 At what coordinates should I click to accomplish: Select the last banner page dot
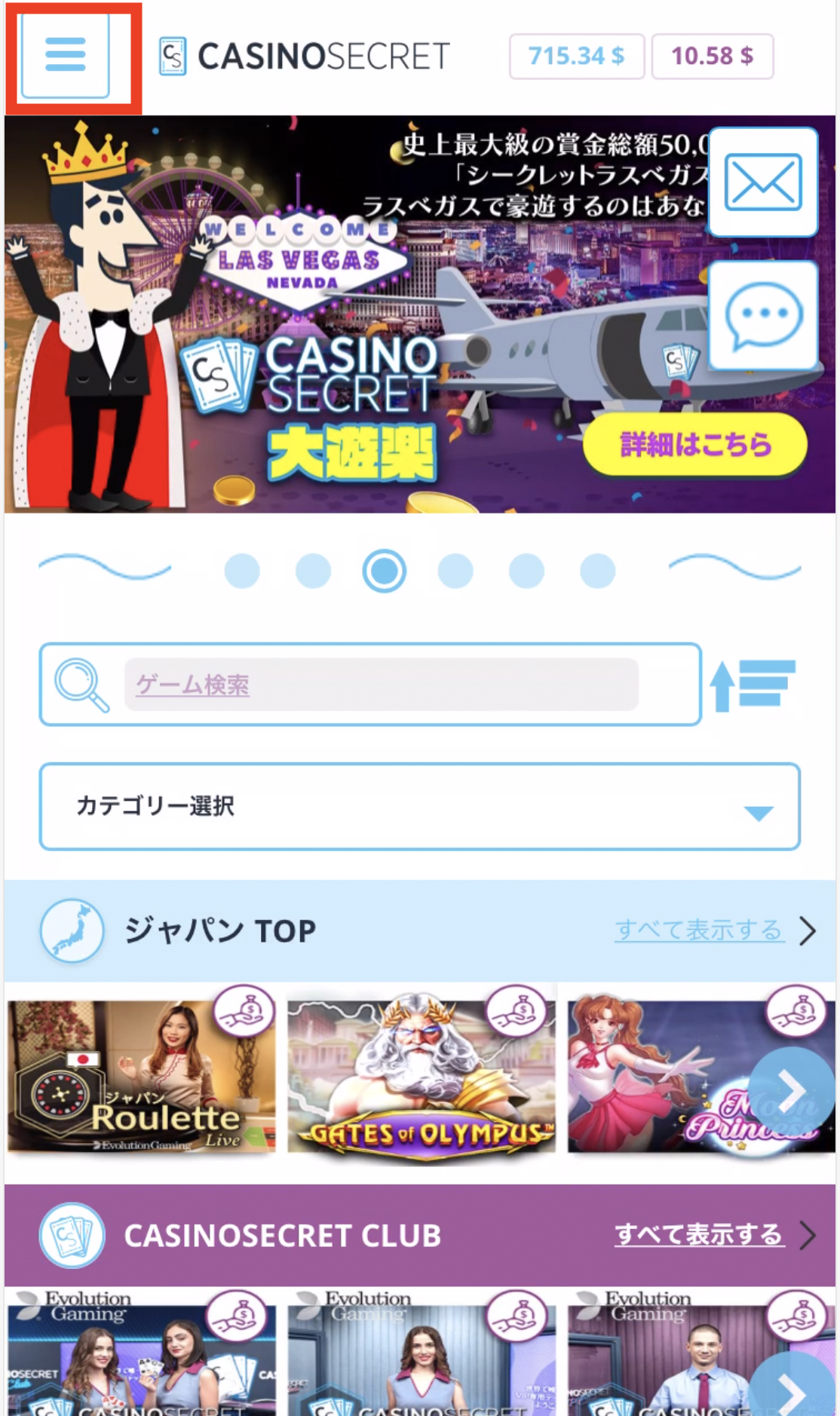tap(597, 571)
